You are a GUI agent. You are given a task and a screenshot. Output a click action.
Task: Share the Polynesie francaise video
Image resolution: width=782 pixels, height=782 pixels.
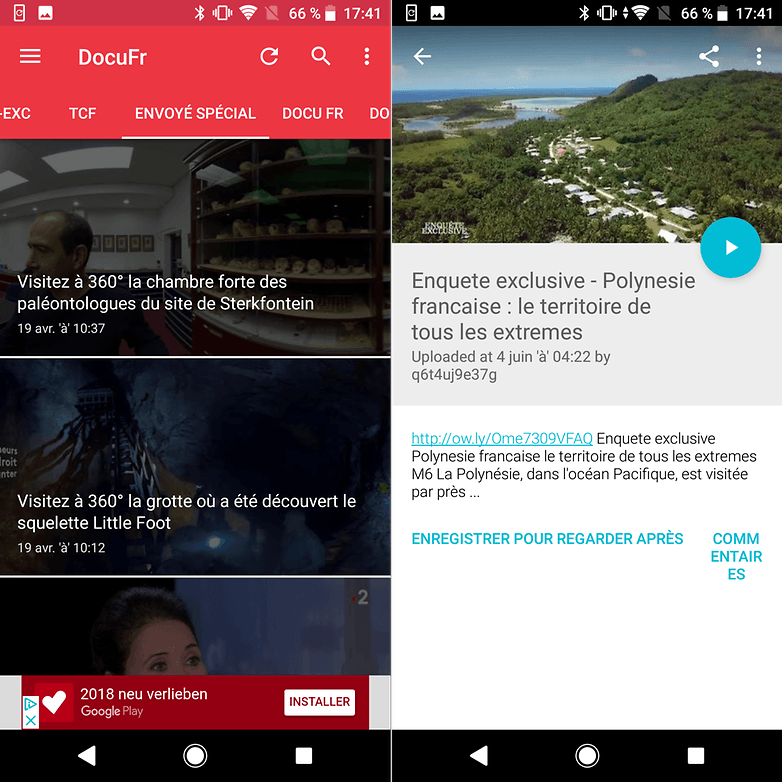click(x=709, y=57)
